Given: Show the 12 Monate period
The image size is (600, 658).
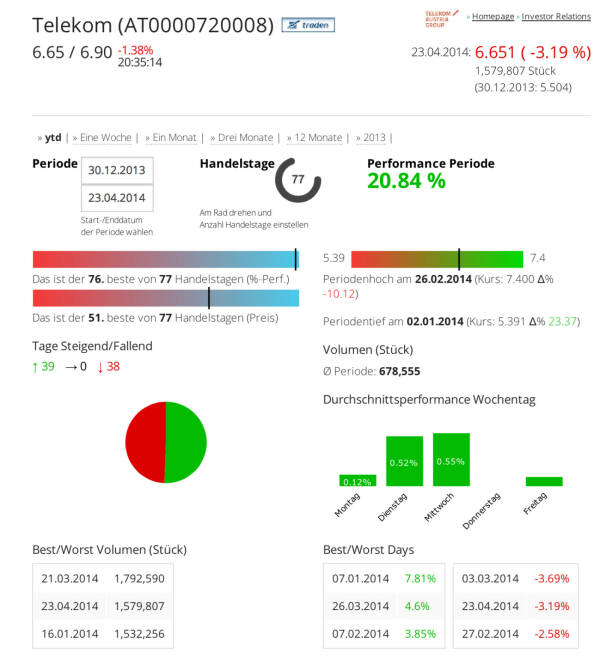Looking at the screenshot, I should pyautogui.click(x=318, y=137).
